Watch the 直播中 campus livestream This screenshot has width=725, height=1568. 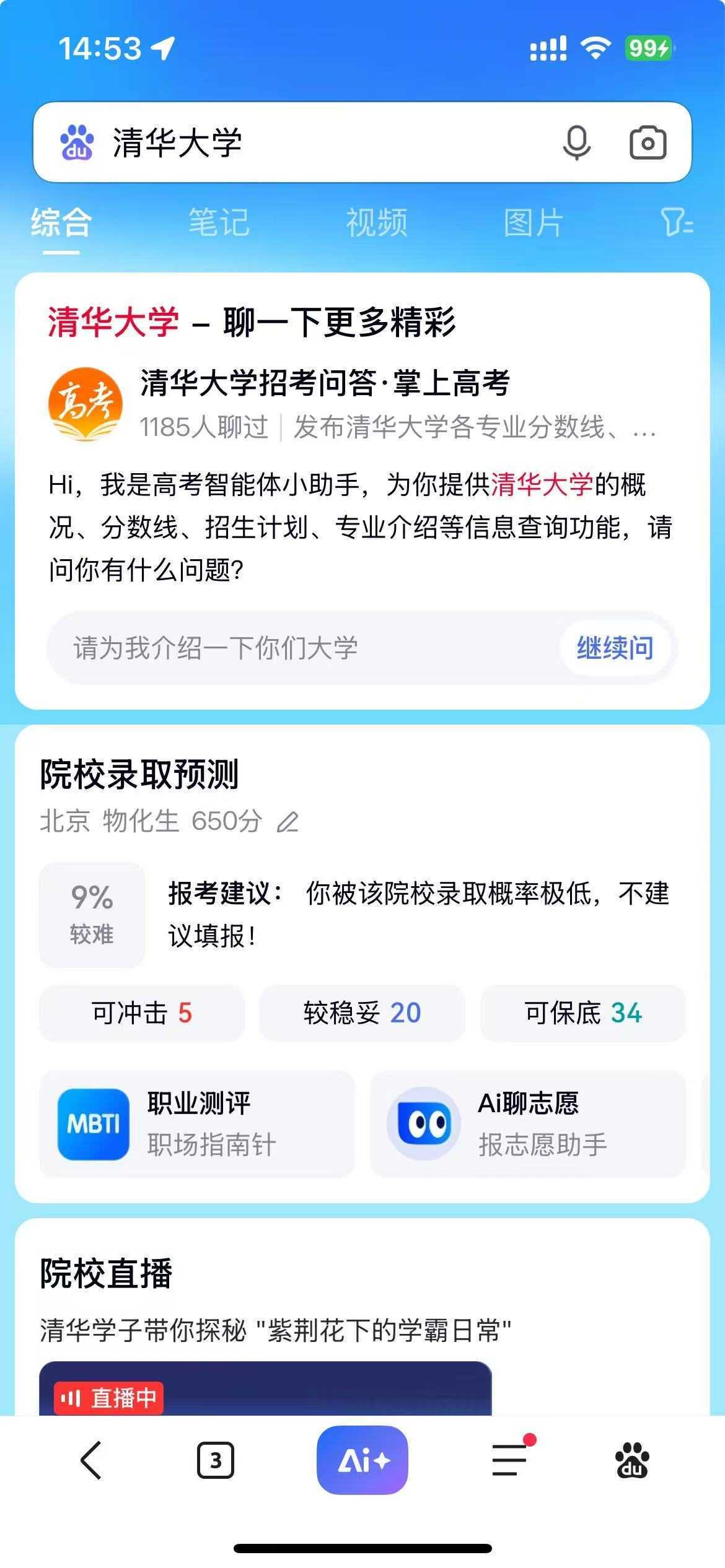pyautogui.click(x=265, y=1390)
